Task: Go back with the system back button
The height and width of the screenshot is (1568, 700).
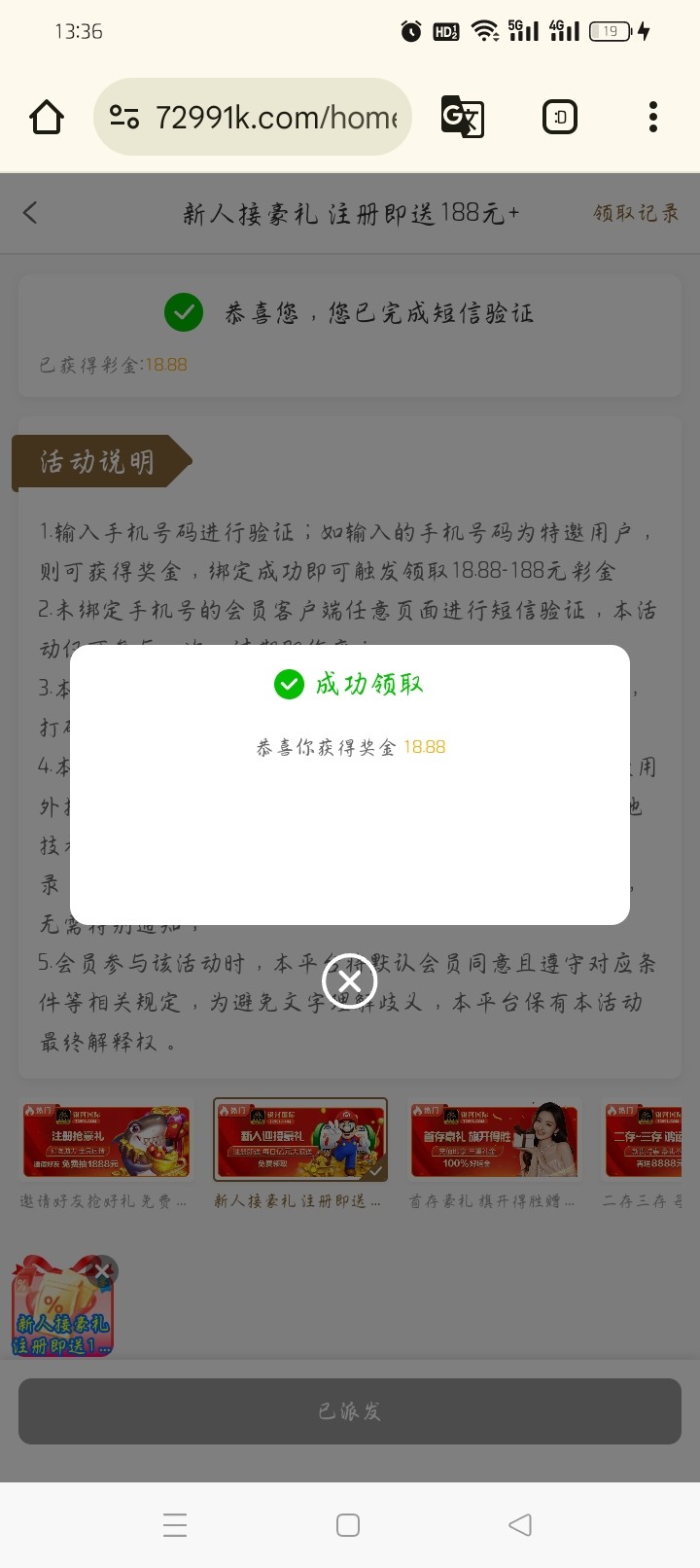Action: click(x=520, y=1524)
